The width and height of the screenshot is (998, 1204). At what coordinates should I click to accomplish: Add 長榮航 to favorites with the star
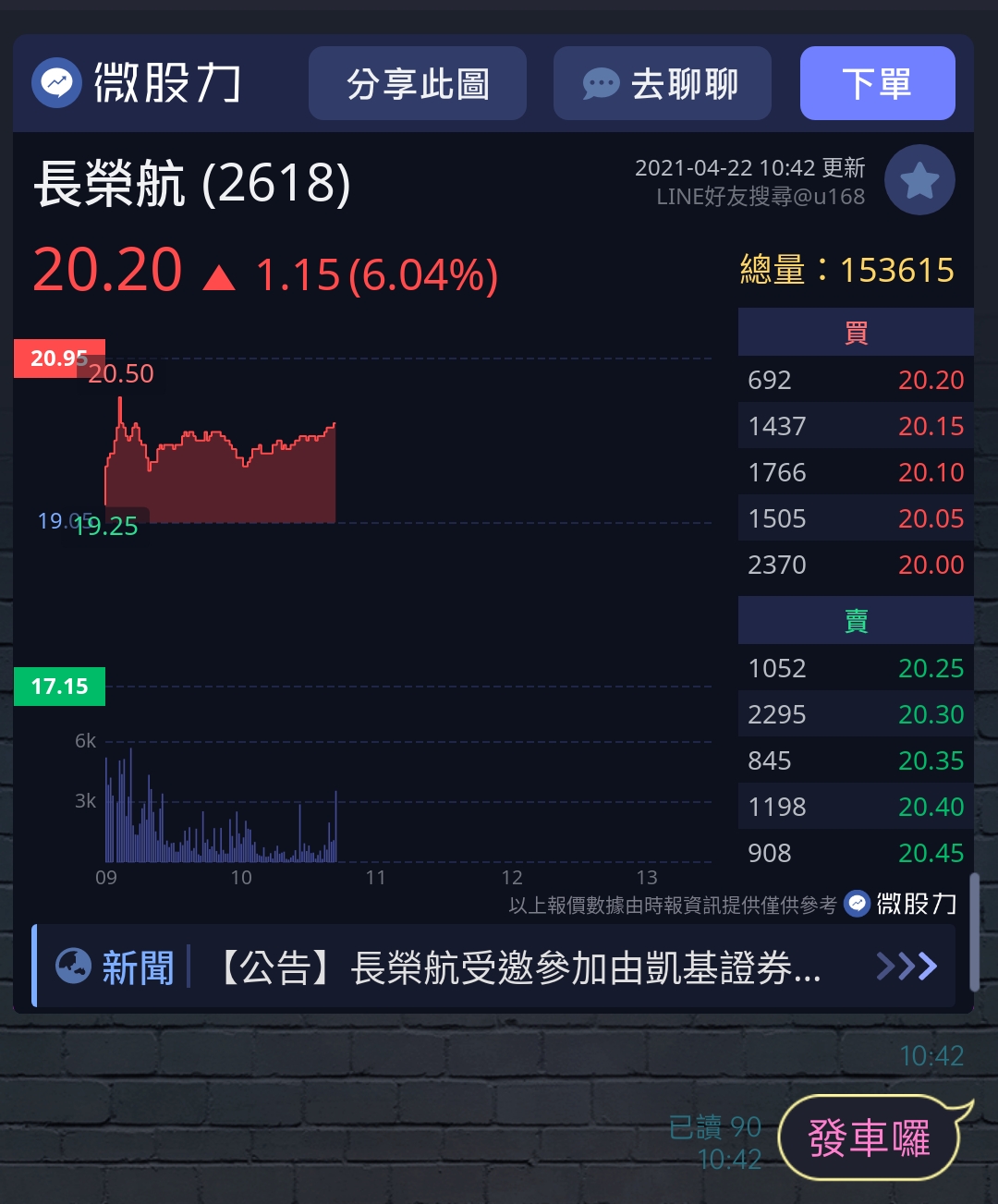(x=919, y=180)
